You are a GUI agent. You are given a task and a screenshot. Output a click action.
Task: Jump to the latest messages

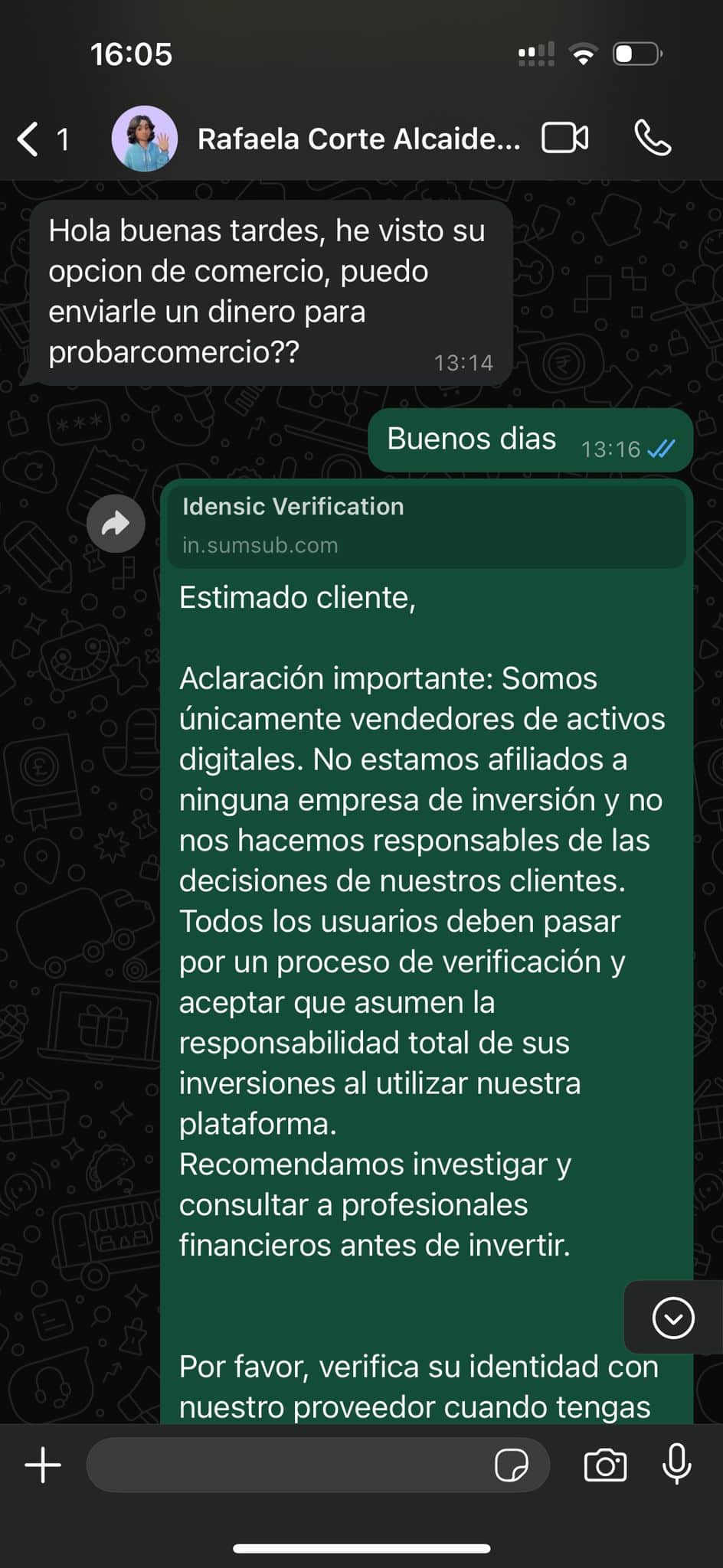[x=673, y=1318]
